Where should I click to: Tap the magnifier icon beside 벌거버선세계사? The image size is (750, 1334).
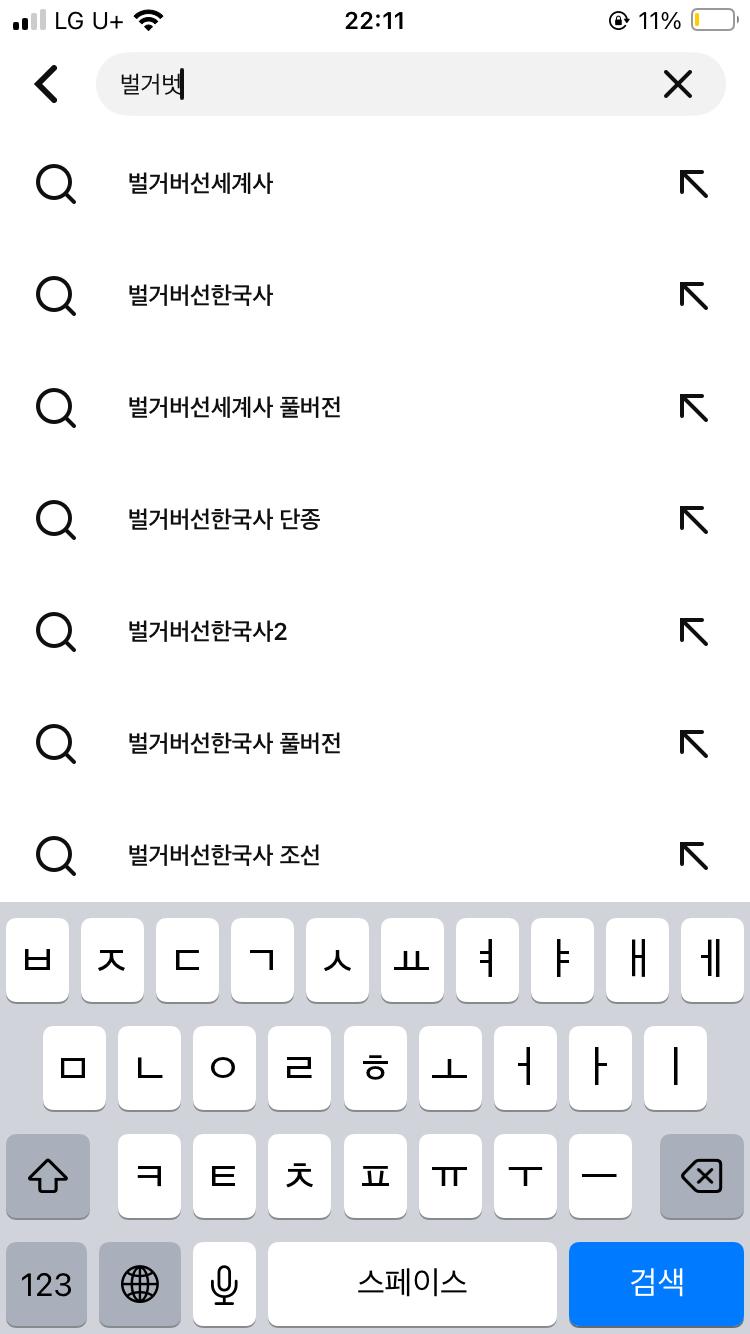[56, 184]
